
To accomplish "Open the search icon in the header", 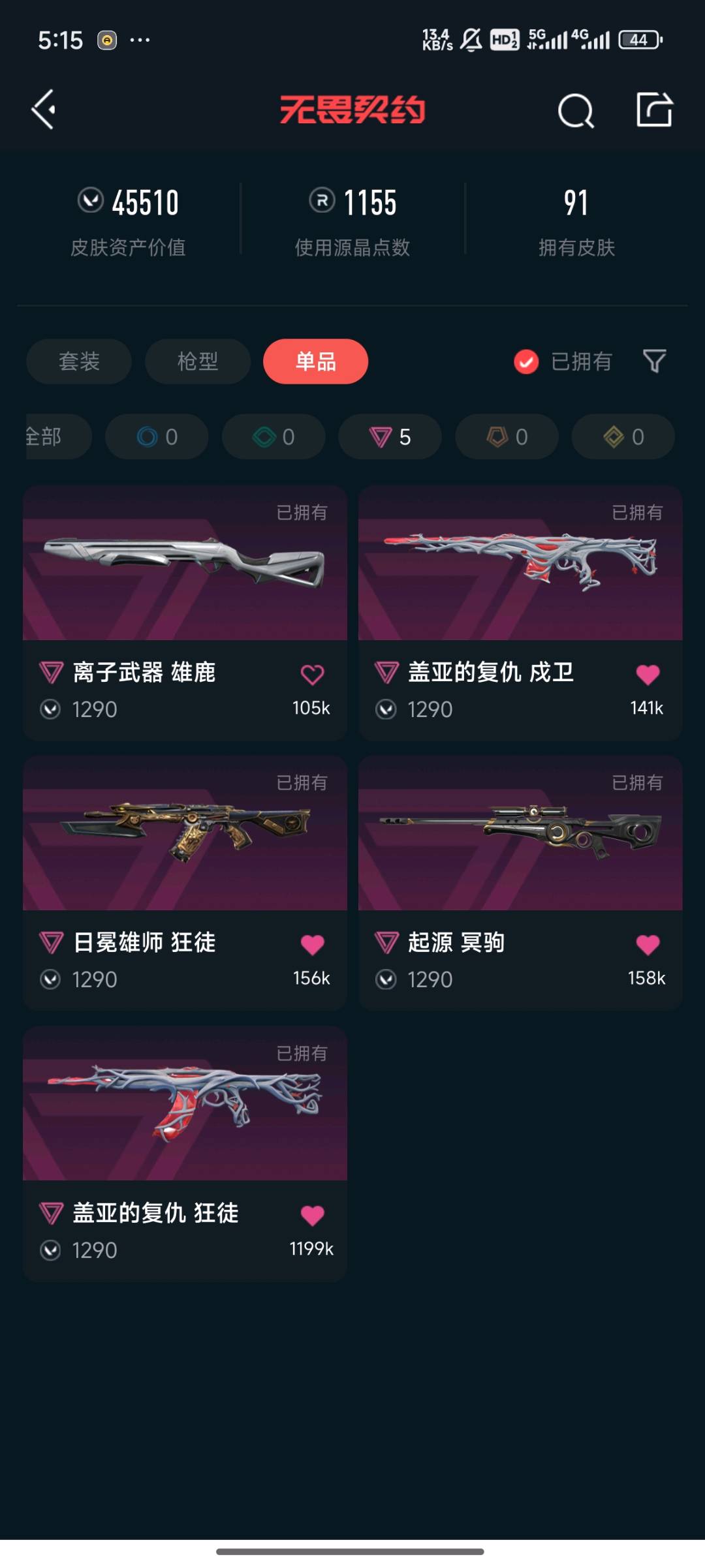I will [576, 110].
